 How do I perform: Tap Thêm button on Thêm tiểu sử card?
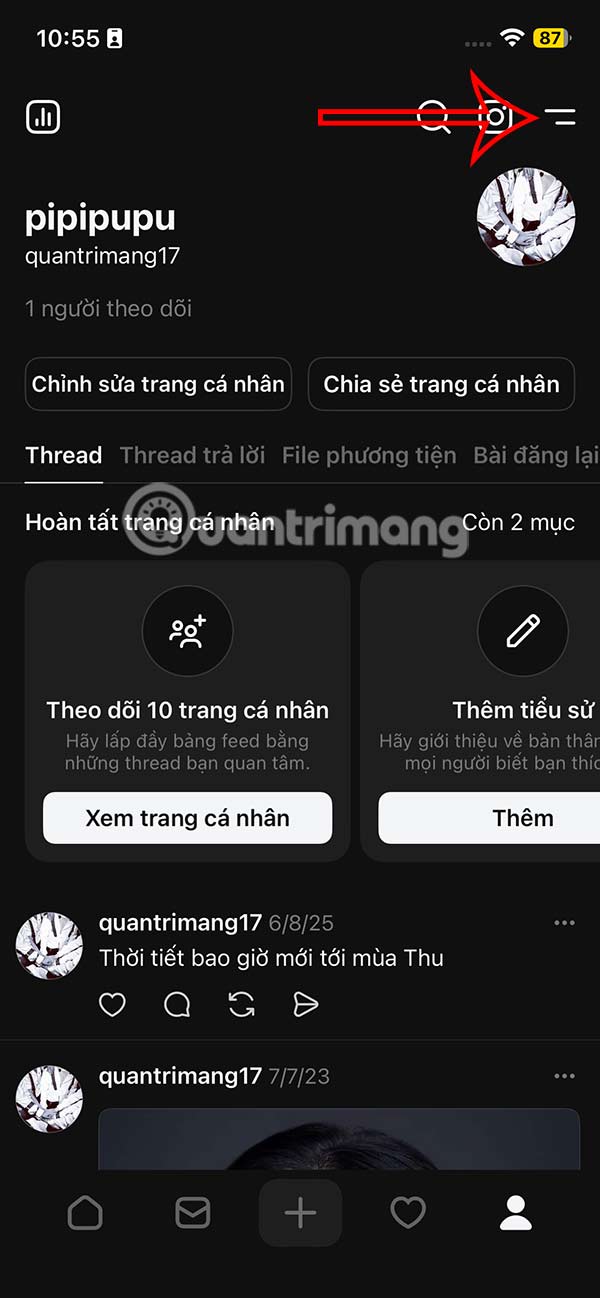pyautogui.click(x=522, y=818)
